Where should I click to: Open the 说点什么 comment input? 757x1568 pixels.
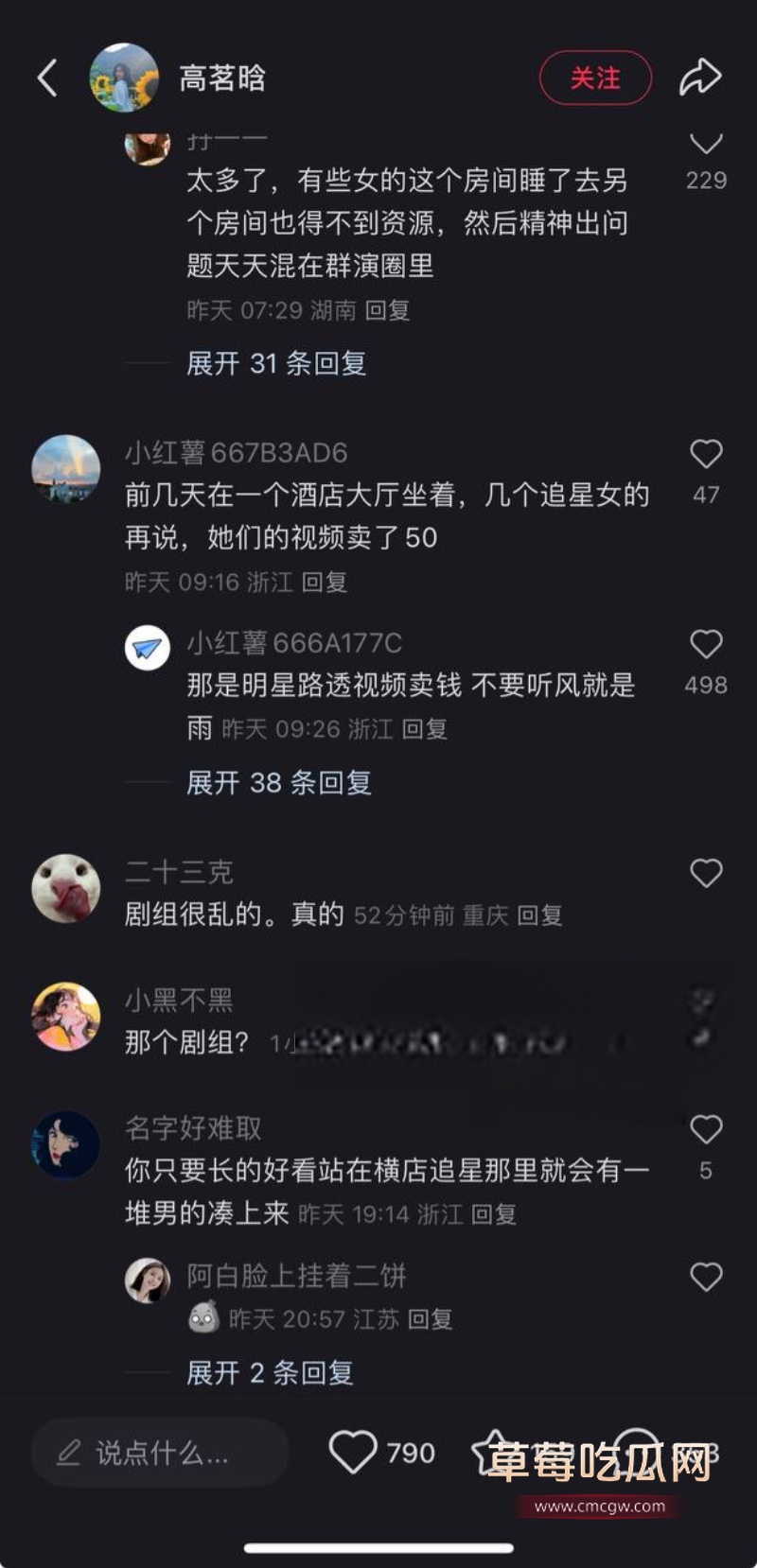pyautogui.click(x=161, y=1453)
